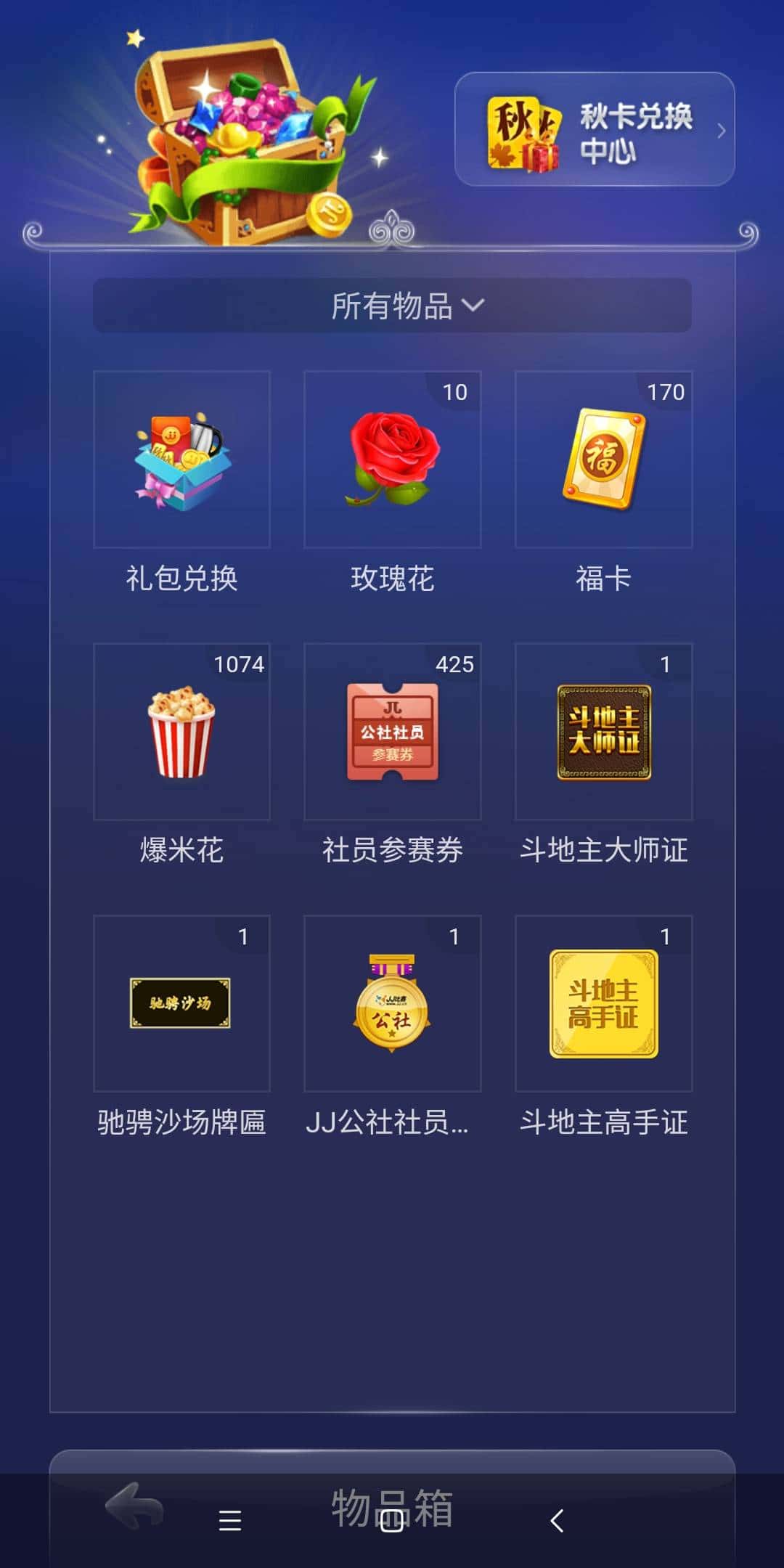The width and height of the screenshot is (784, 1568).
Task: Open the 秋卡兑换中心 exchange center banner
Action: coord(595,131)
